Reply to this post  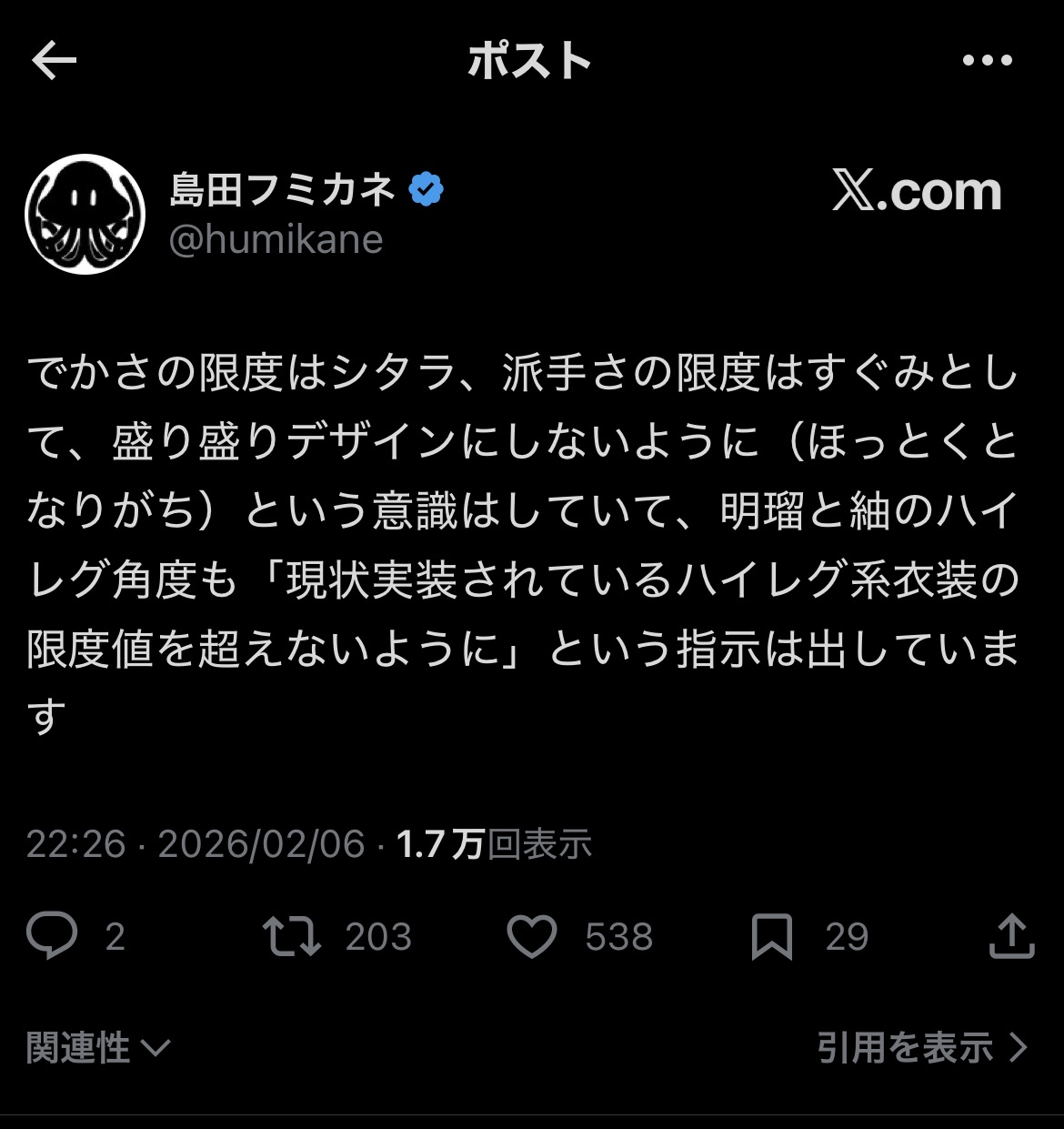(52, 936)
